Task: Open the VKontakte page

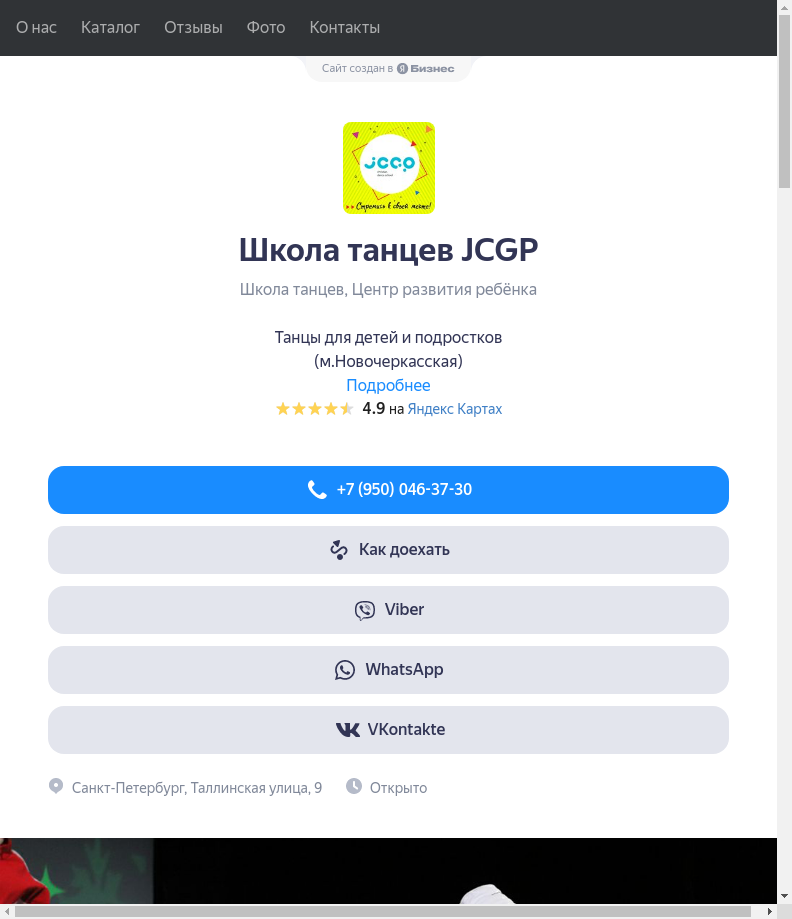Action: [388, 730]
